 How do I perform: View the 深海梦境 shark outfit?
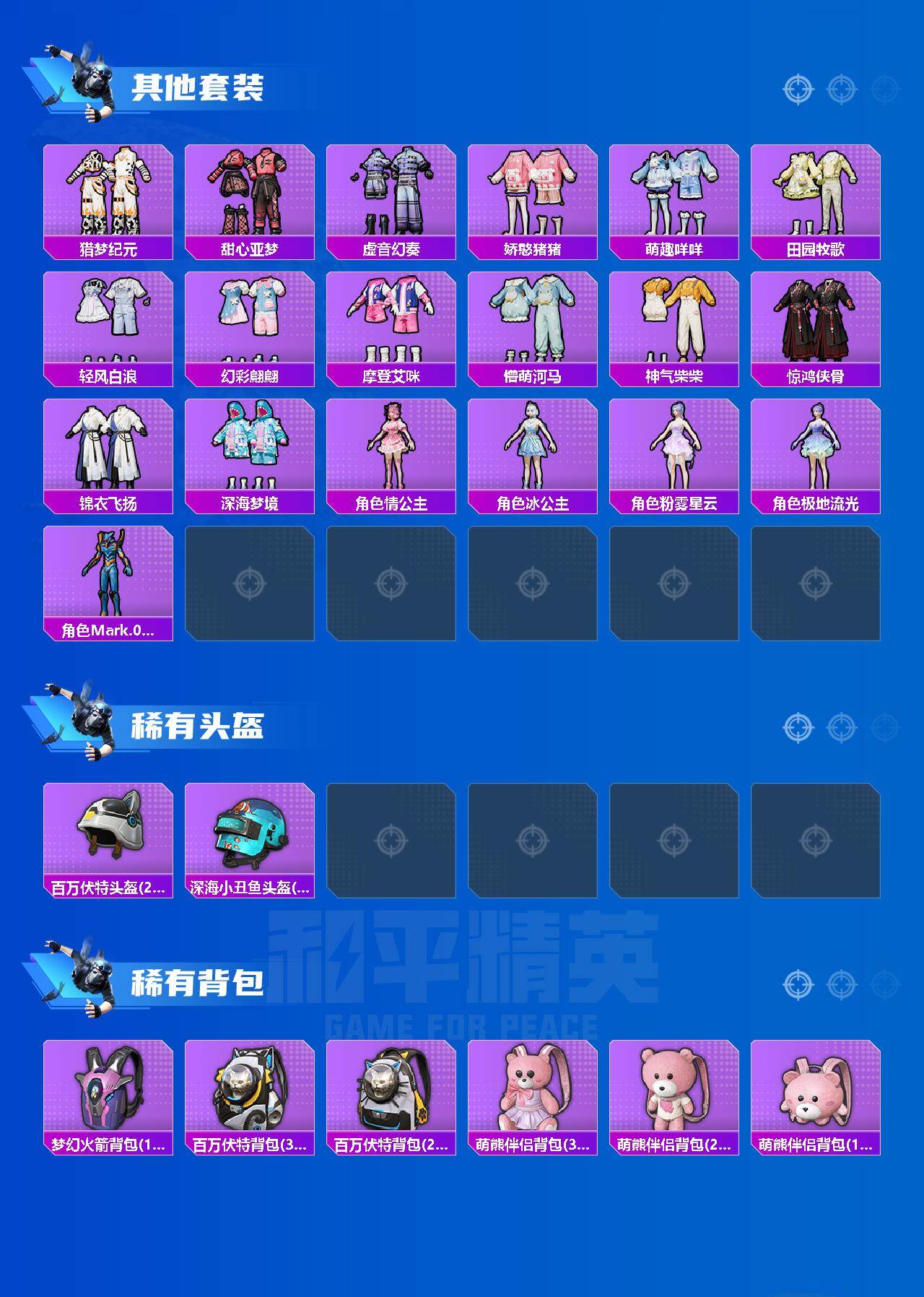tap(251, 448)
